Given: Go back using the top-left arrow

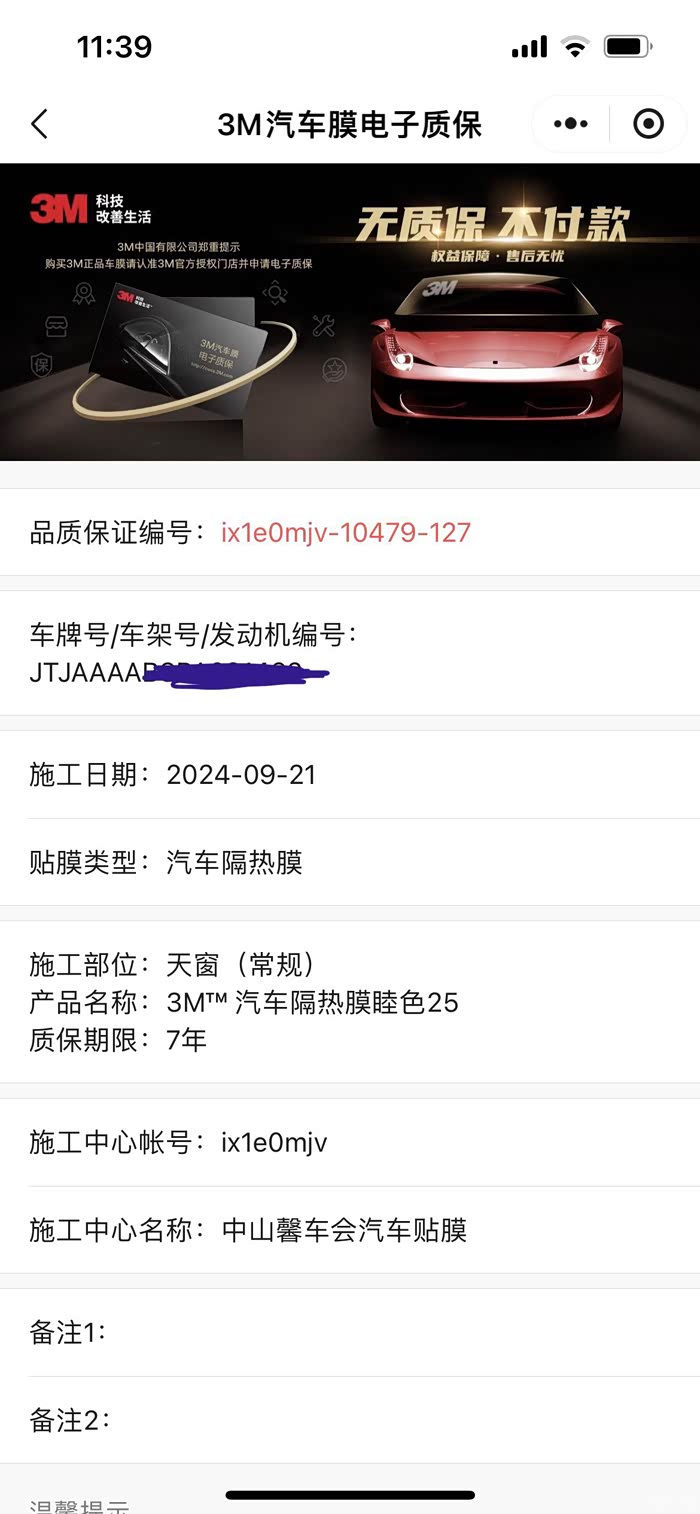Looking at the screenshot, I should (x=39, y=124).
